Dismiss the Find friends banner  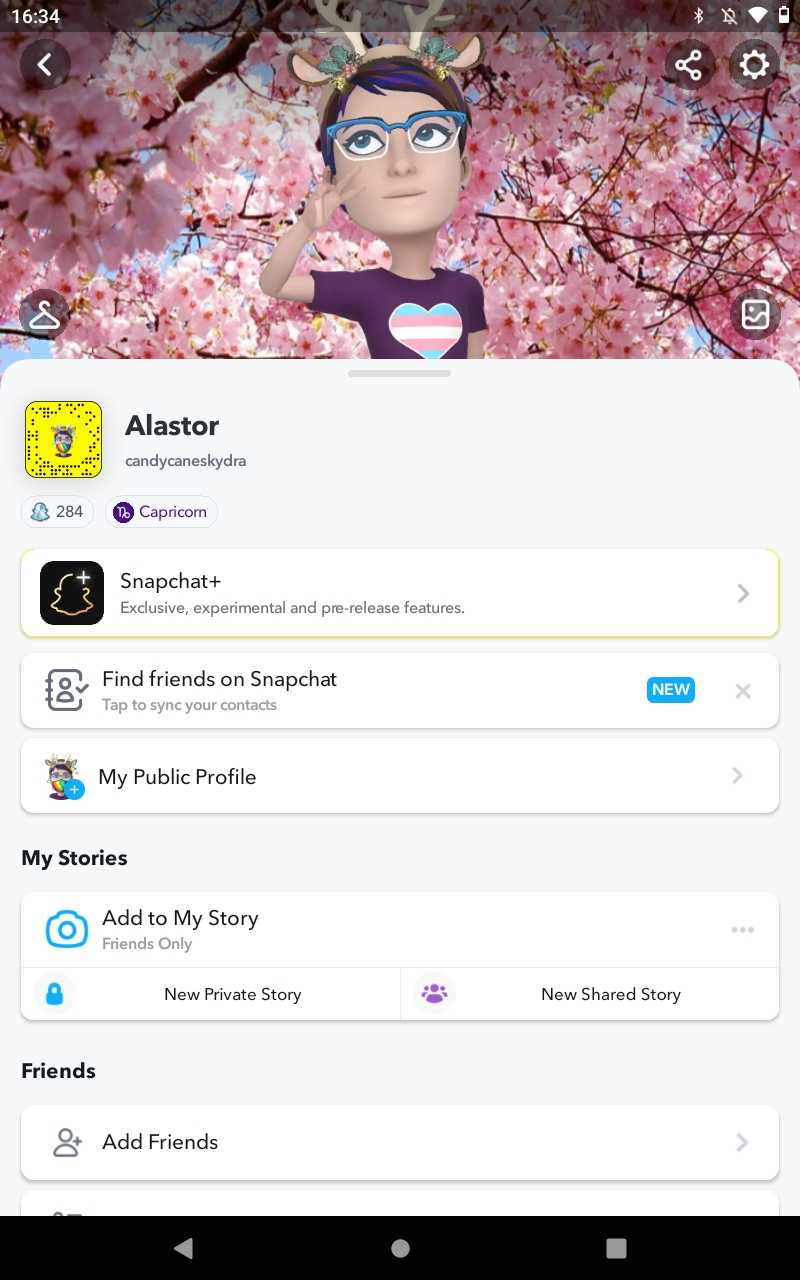click(x=742, y=691)
